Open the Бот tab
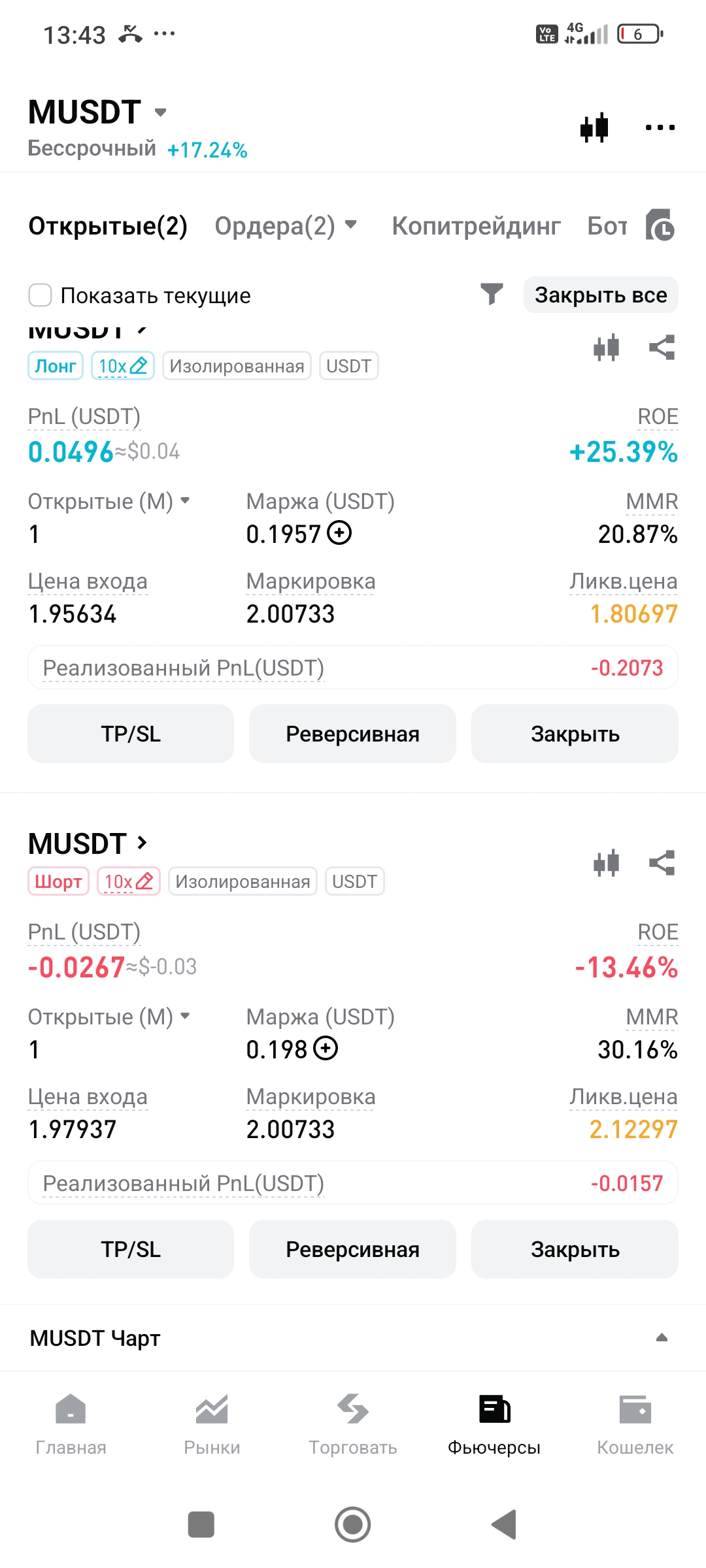This screenshot has height=1568, width=706. 607,226
